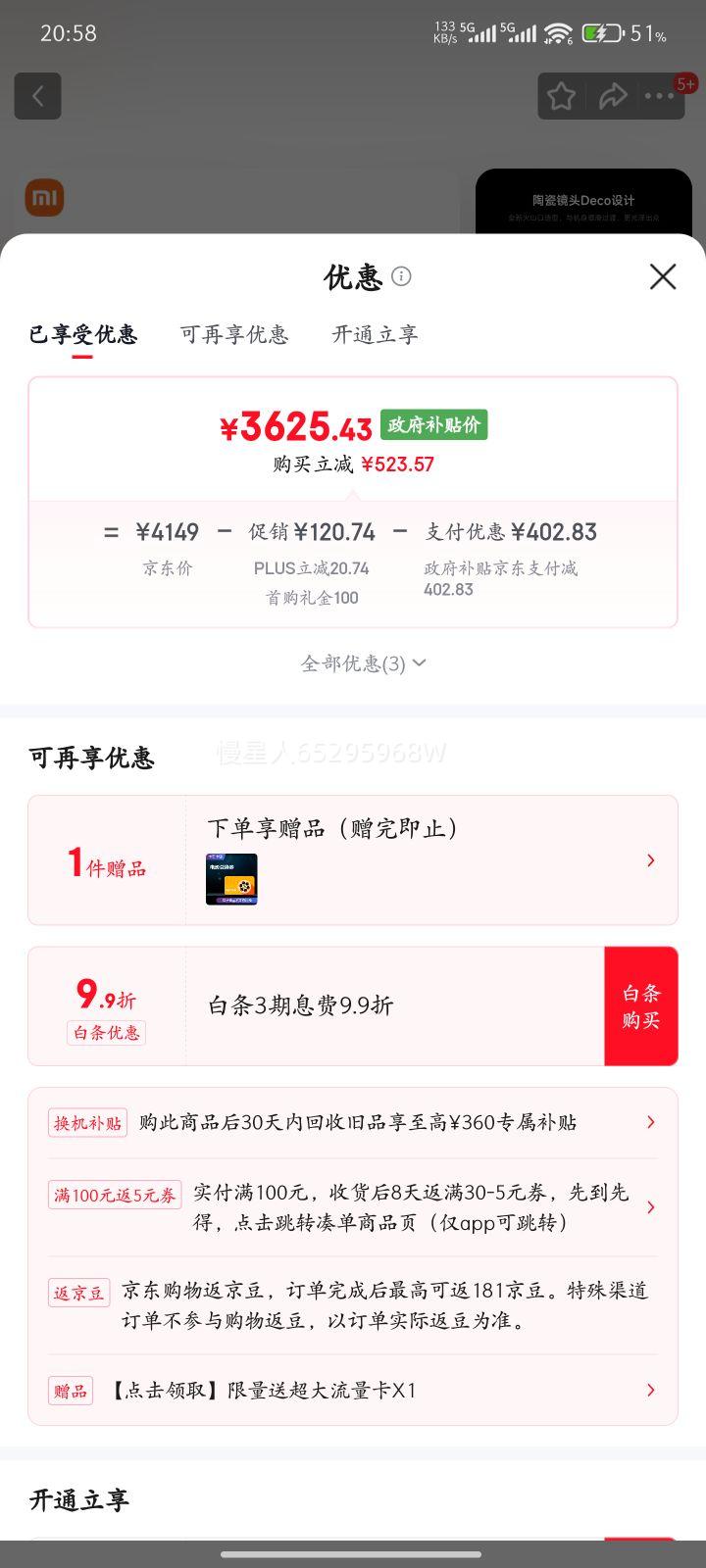706x1568 pixels.
Task: Tap the back arrow at top left
Action: pyautogui.click(x=37, y=96)
